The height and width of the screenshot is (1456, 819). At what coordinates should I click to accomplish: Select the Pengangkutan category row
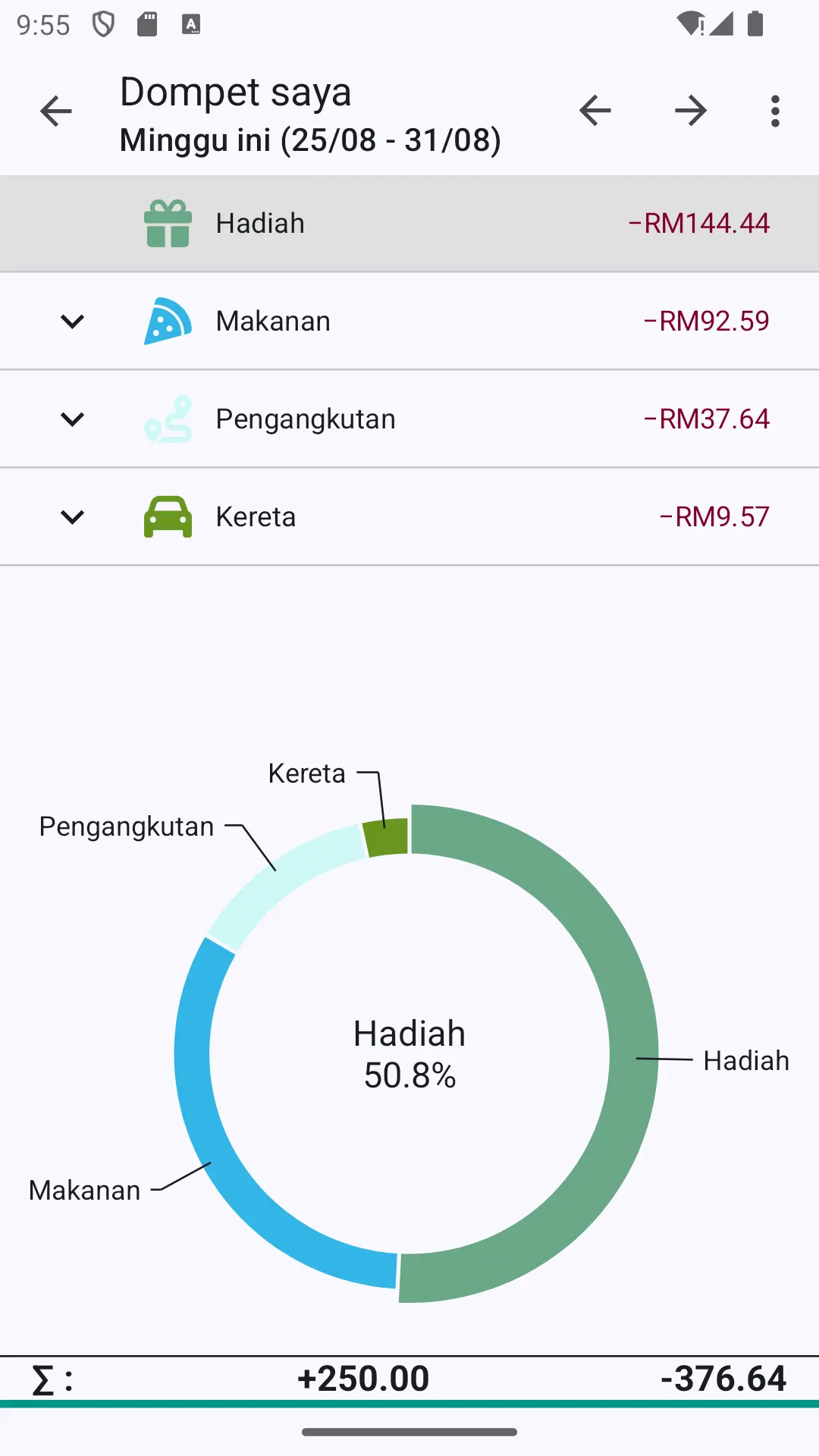tap(409, 419)
